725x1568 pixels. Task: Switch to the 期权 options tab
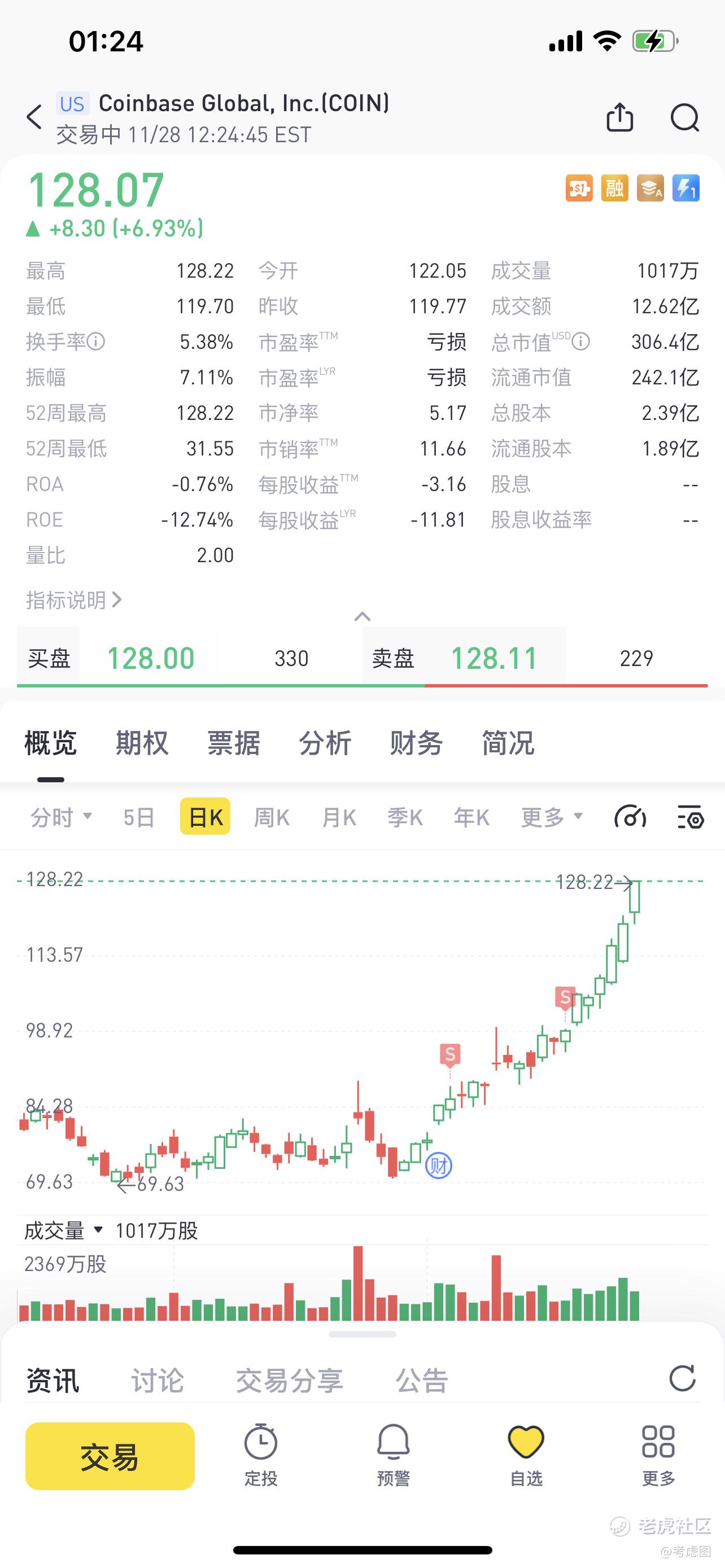(142, 743)
